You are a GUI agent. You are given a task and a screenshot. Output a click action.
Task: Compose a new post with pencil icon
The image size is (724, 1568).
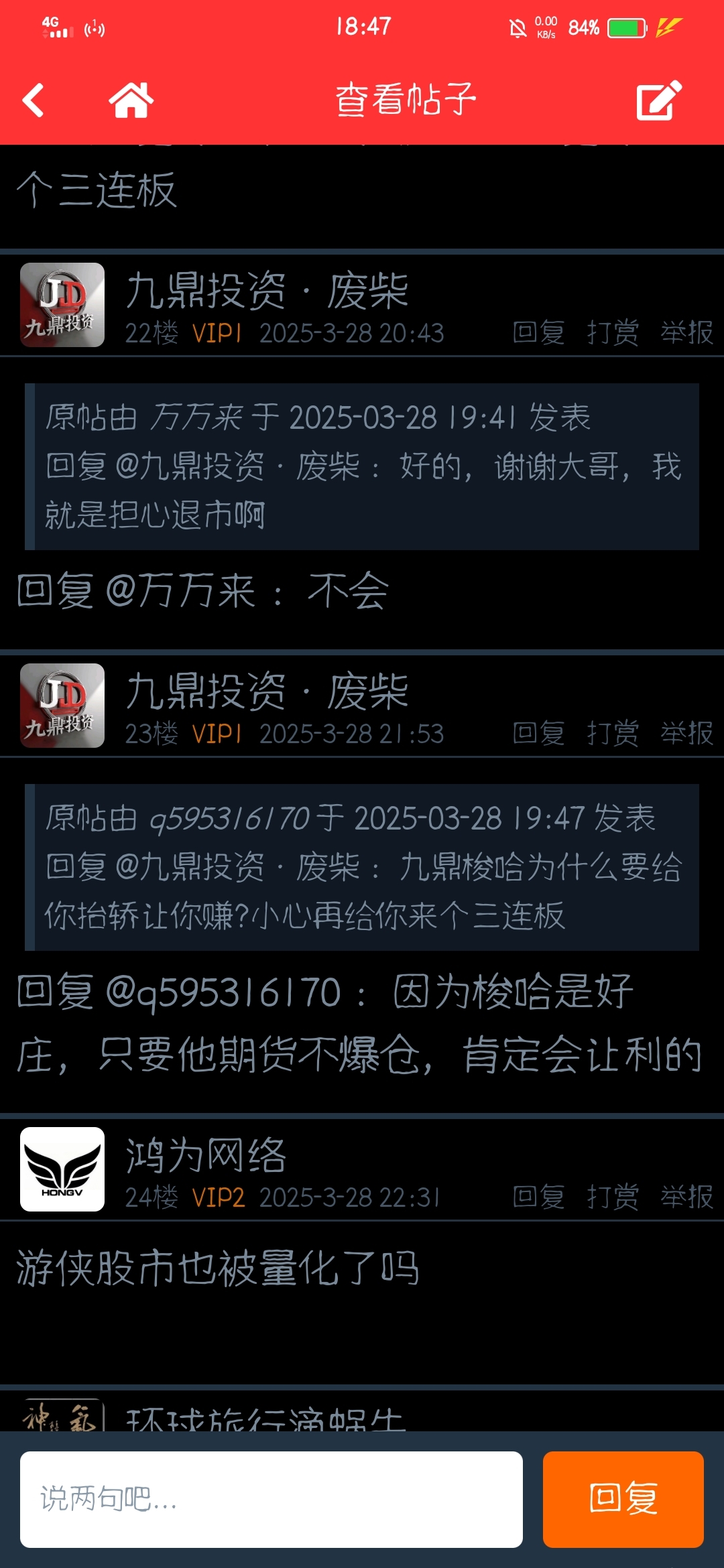(659, 101)
